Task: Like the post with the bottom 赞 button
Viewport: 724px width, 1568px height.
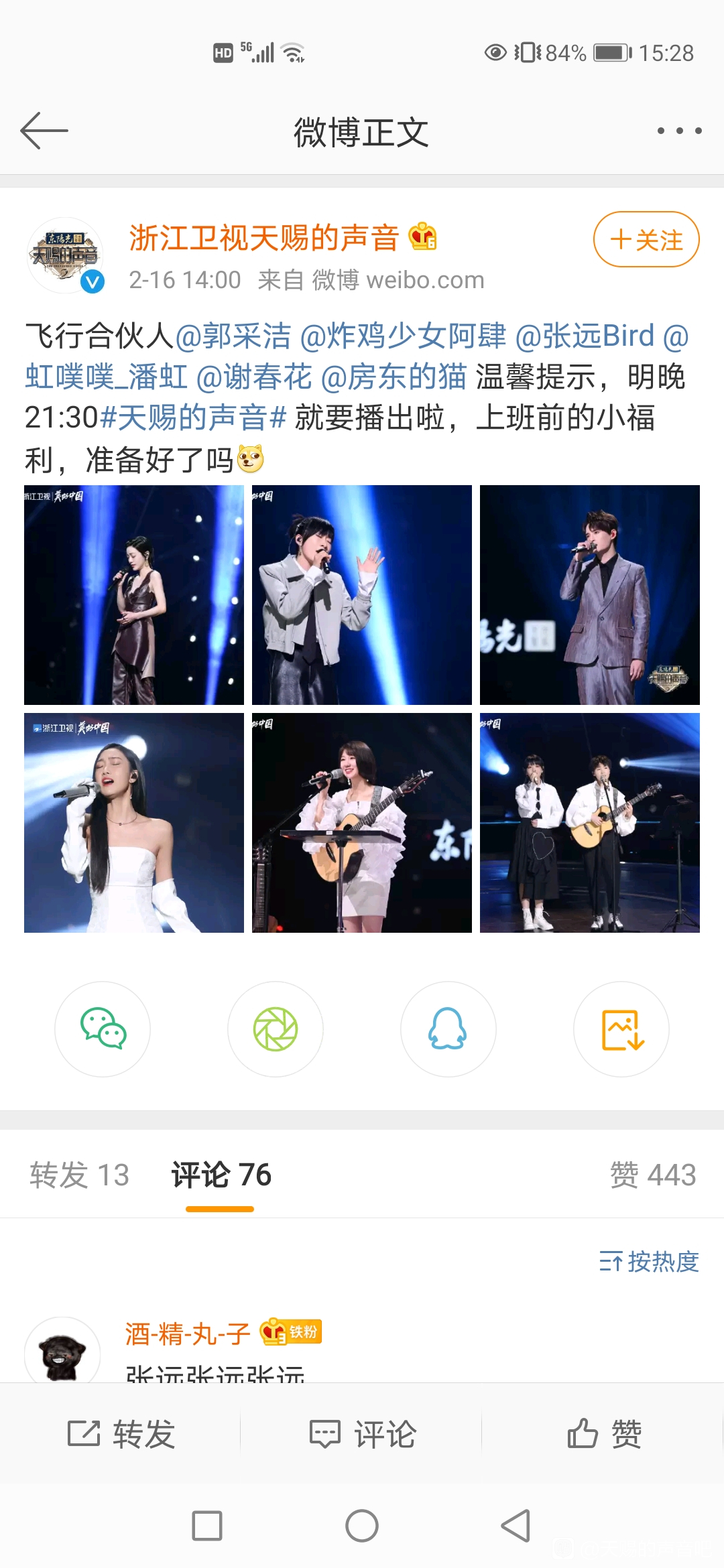Action: pyautogui.click(x=604, y=1434)
